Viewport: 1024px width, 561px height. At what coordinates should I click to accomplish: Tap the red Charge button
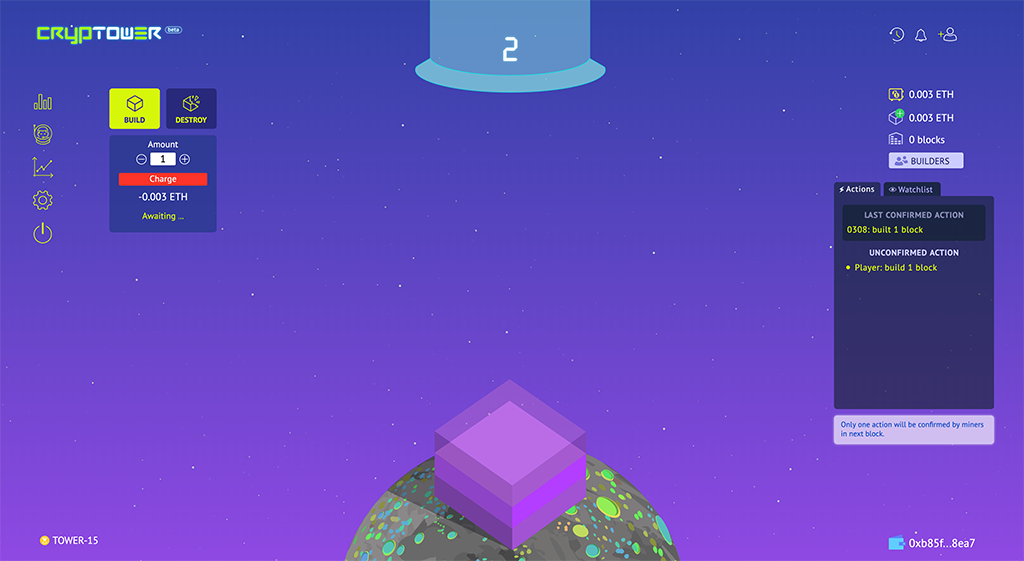point(163,179)
